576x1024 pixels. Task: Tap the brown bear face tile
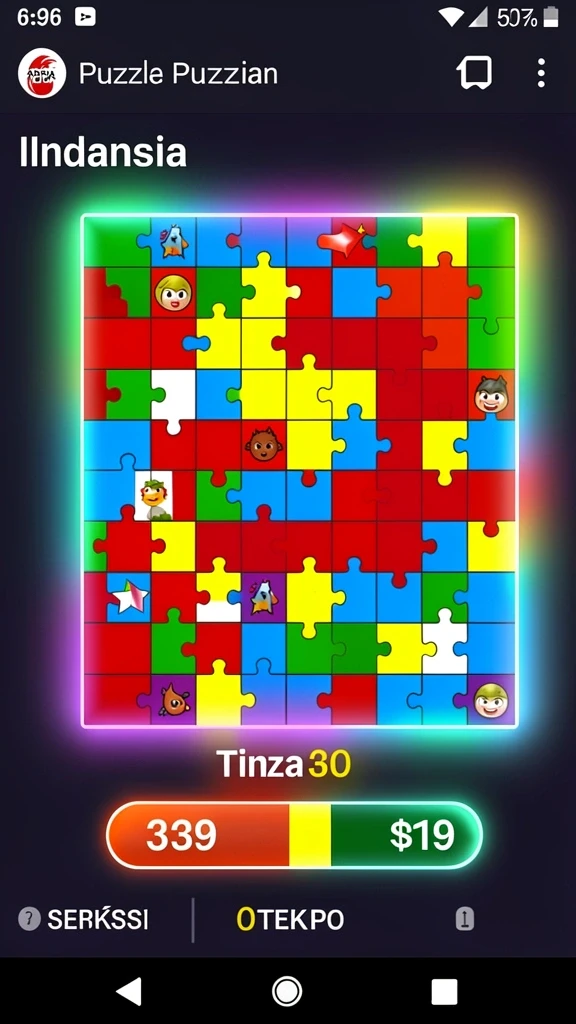pos(264,445)
